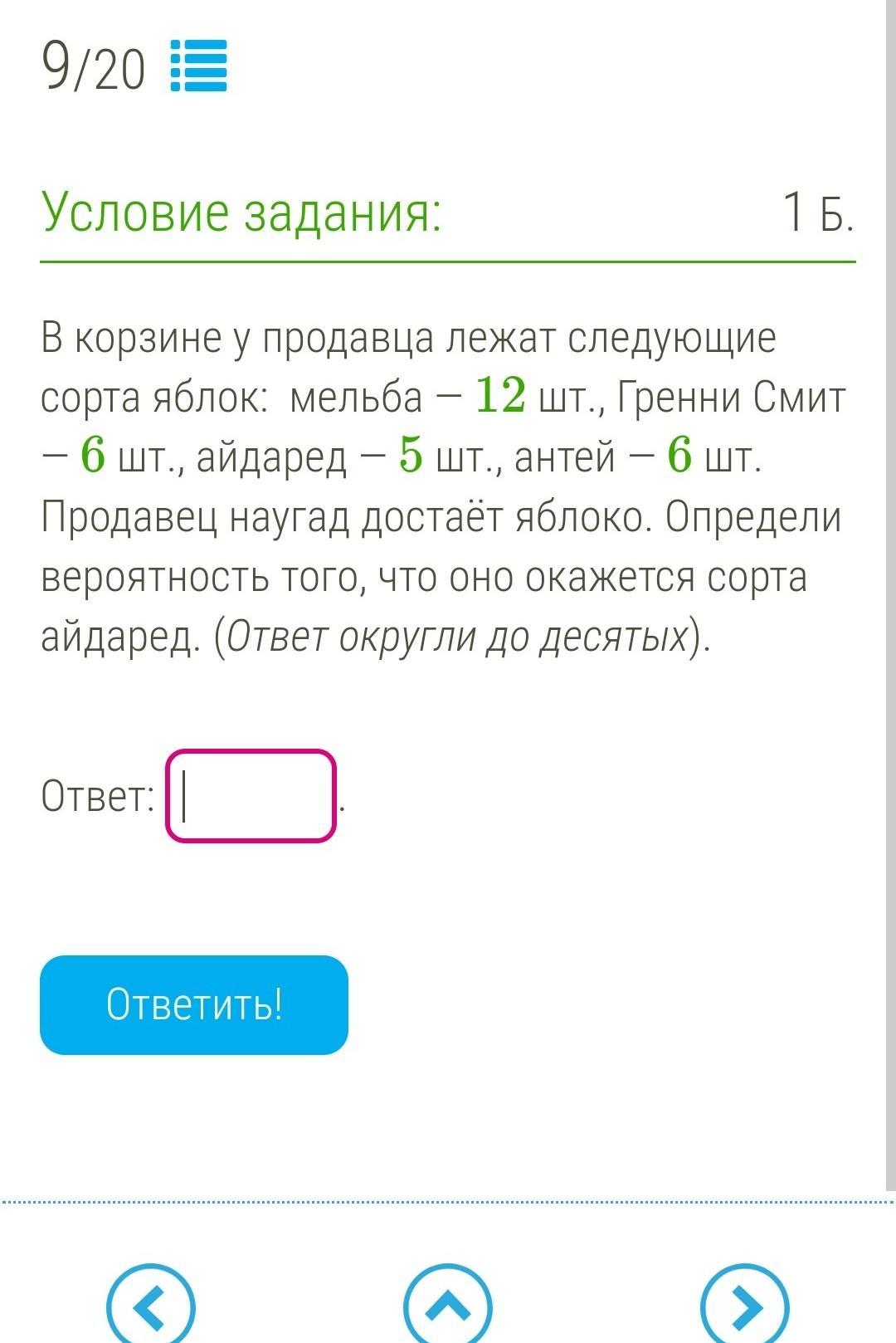Focus the Ответ answer input field

[251, 796]
